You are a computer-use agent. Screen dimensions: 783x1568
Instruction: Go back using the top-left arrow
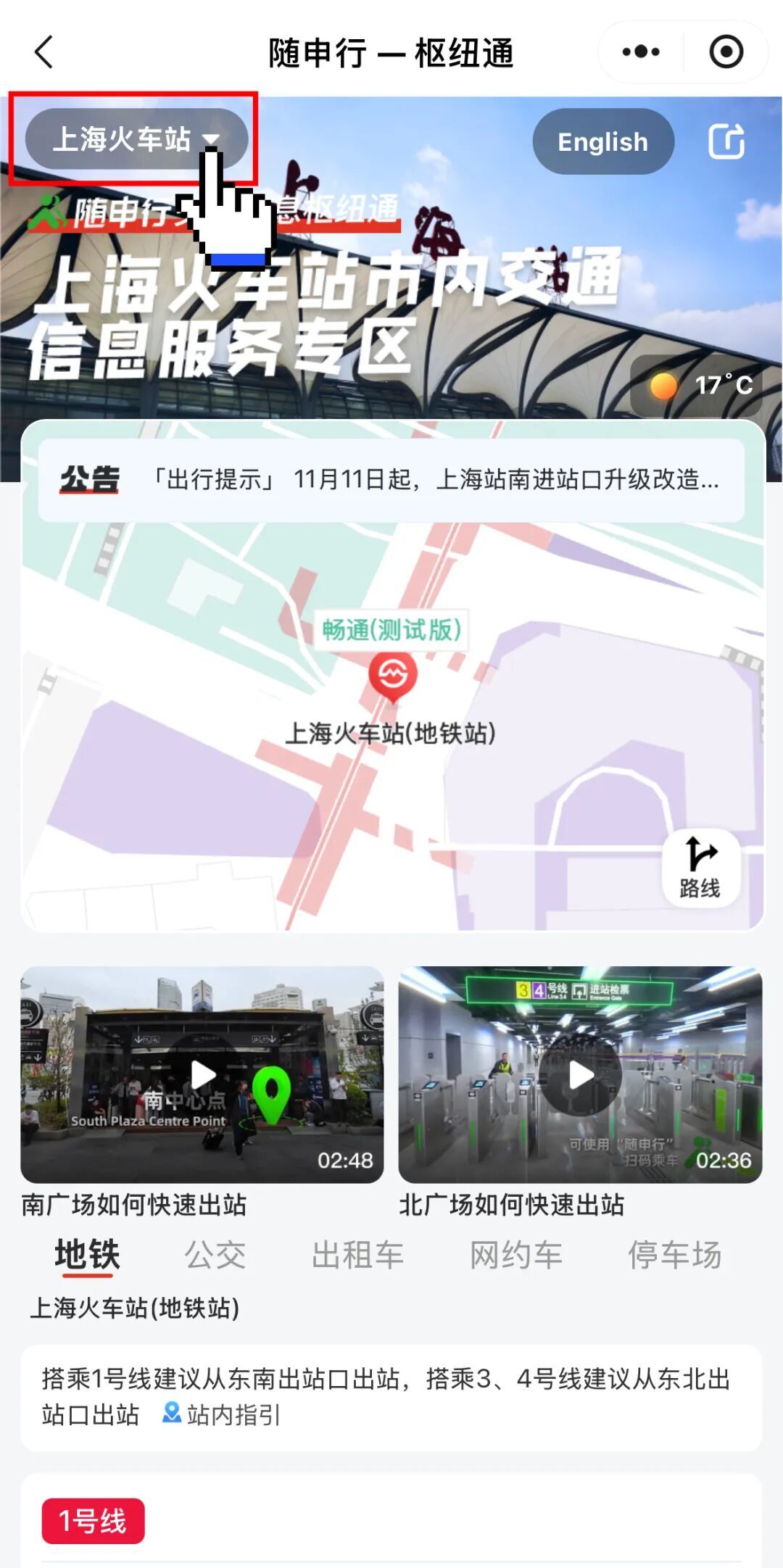pos(44,52)
